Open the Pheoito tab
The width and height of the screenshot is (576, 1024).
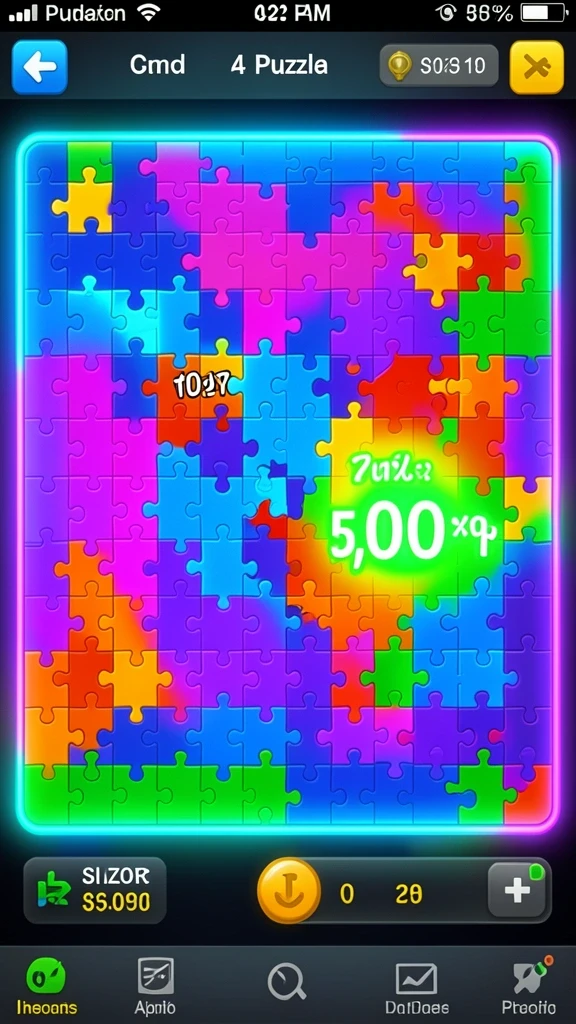point(529,986)
